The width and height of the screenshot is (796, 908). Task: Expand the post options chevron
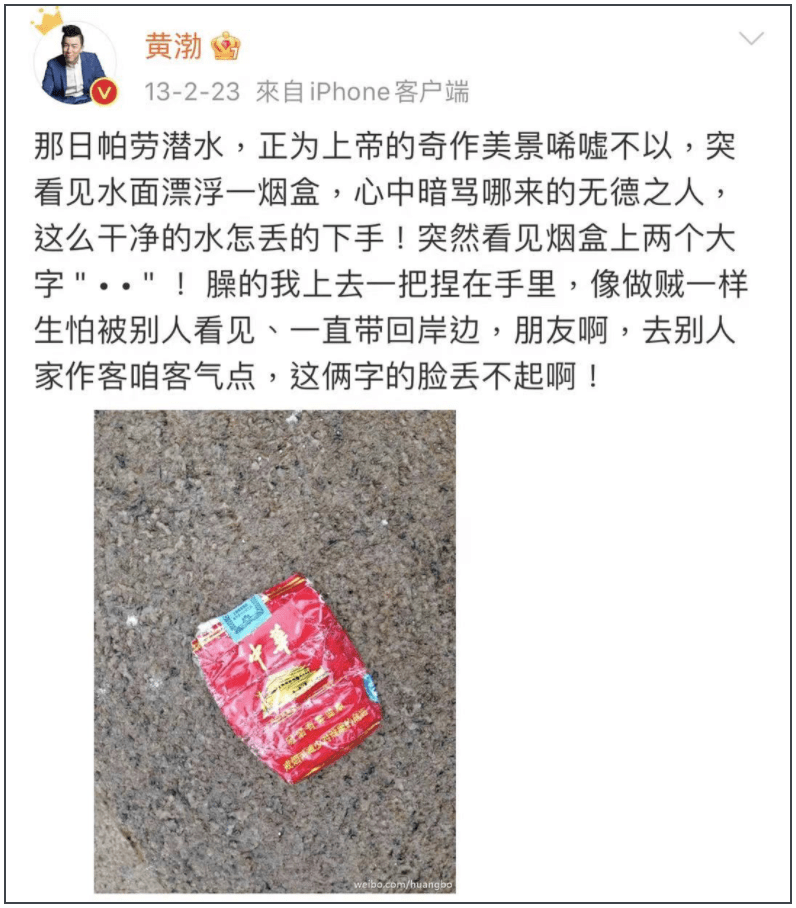pyautogui.click(x=750, y=39)
